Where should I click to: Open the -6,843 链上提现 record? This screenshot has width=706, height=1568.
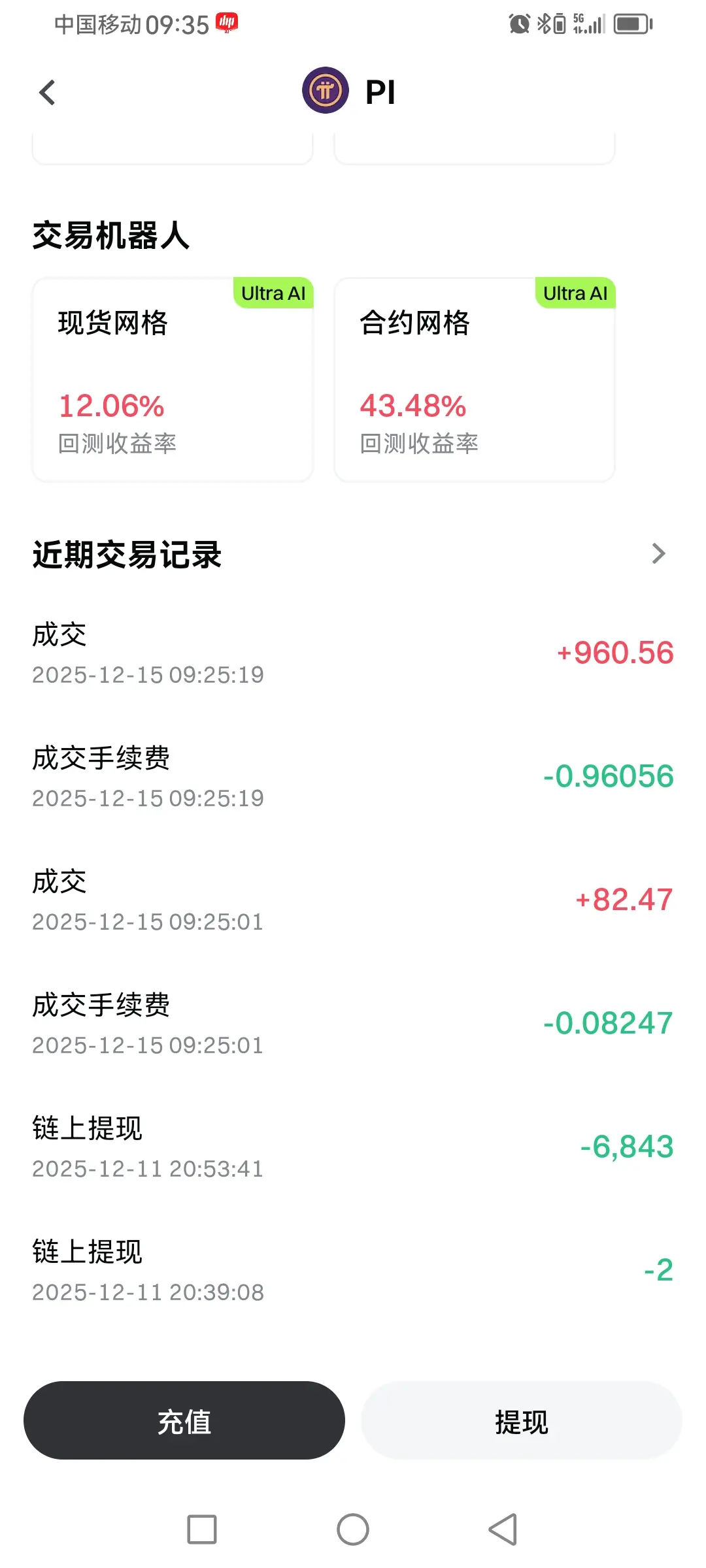(353, 1147)
